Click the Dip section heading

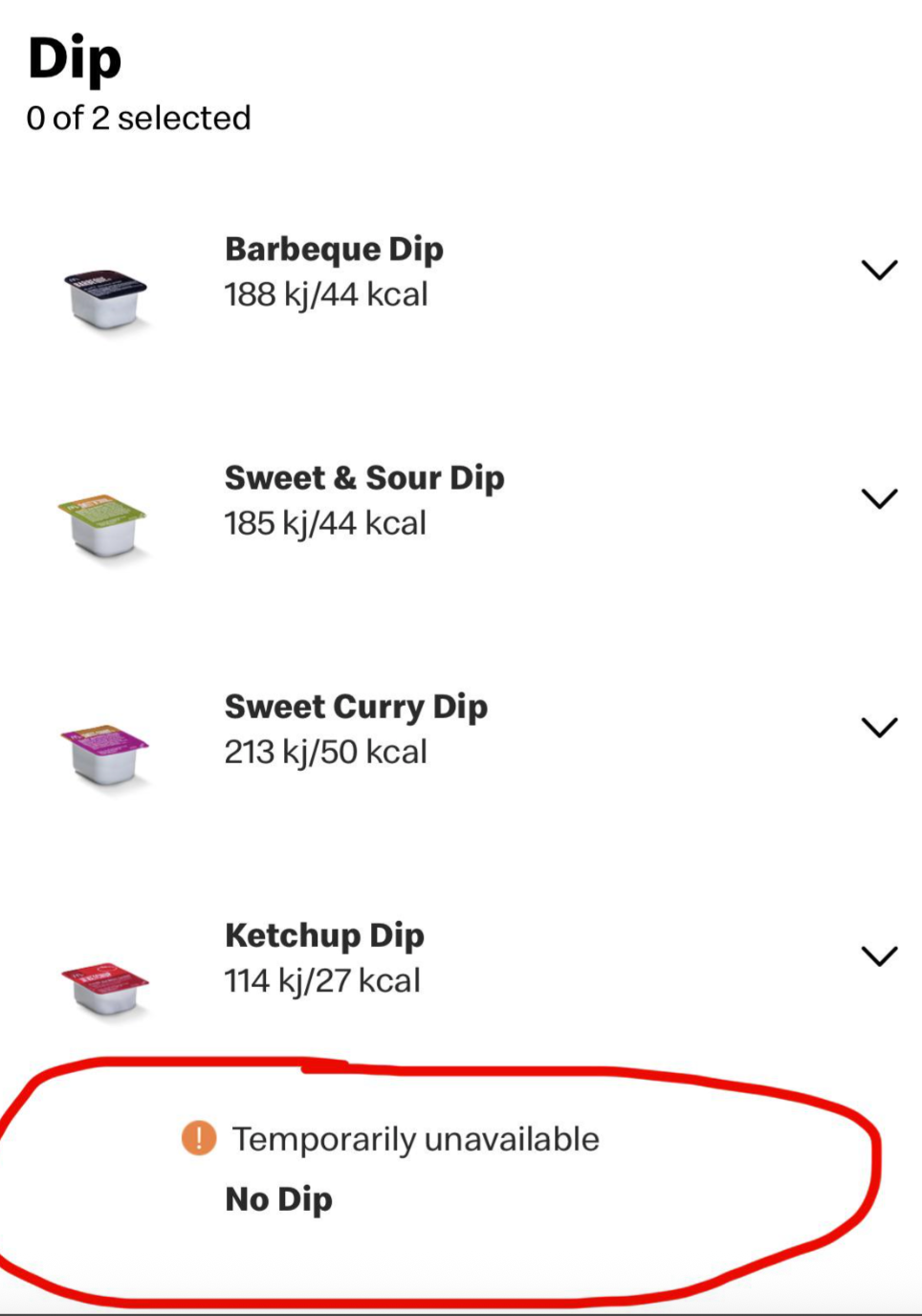point(74,55)
